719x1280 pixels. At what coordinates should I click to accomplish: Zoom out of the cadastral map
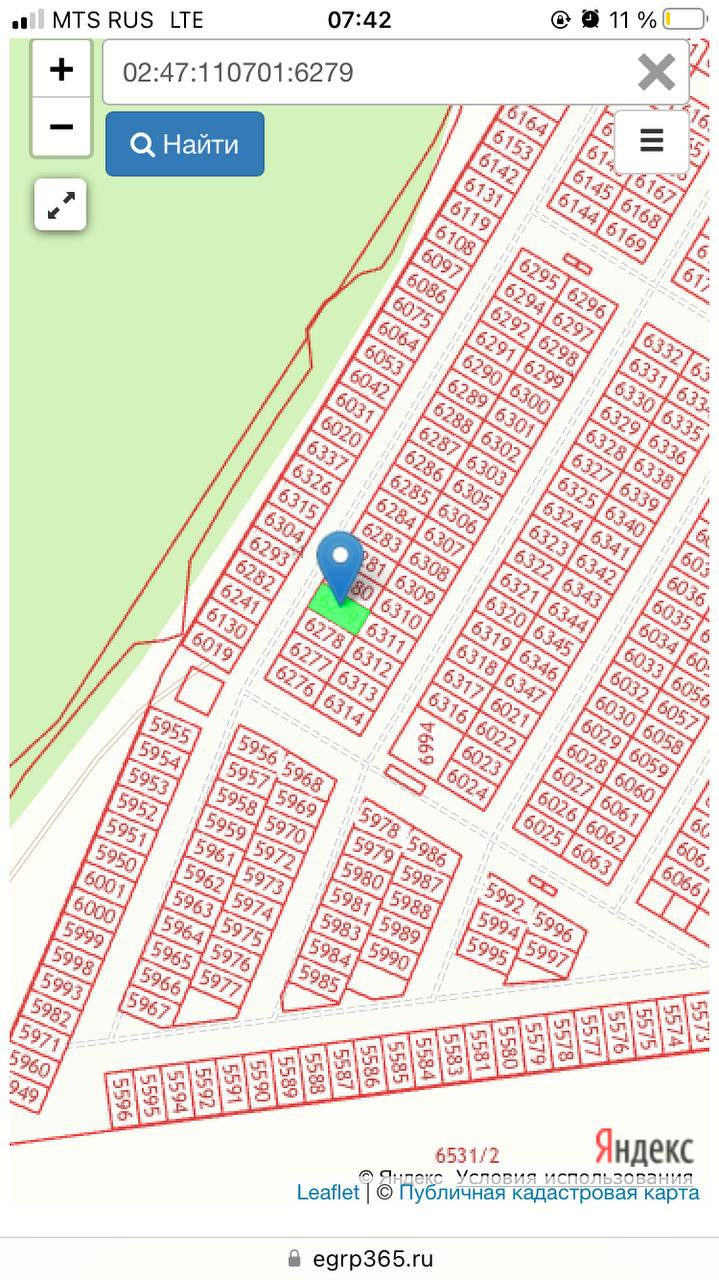click(x=61, y=127)
